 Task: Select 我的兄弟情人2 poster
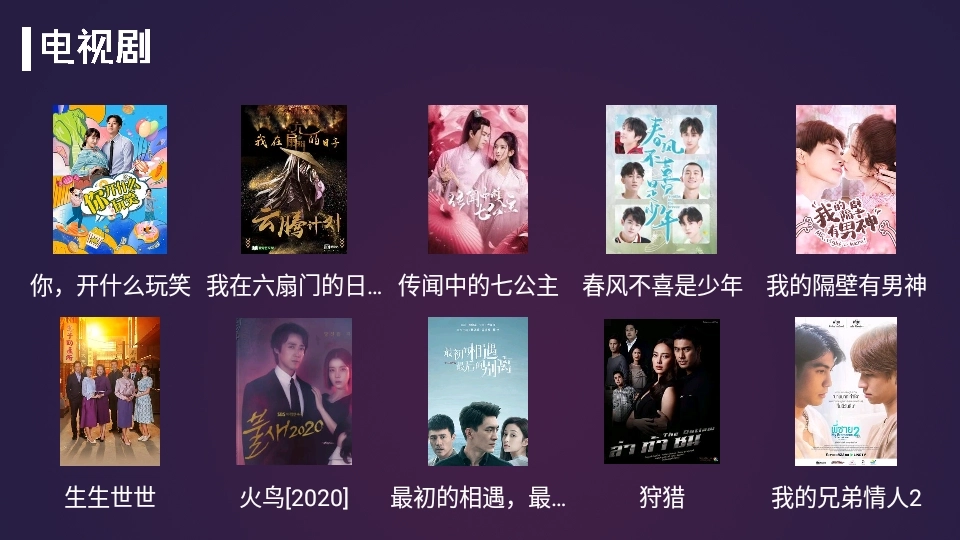pos(846,392)
